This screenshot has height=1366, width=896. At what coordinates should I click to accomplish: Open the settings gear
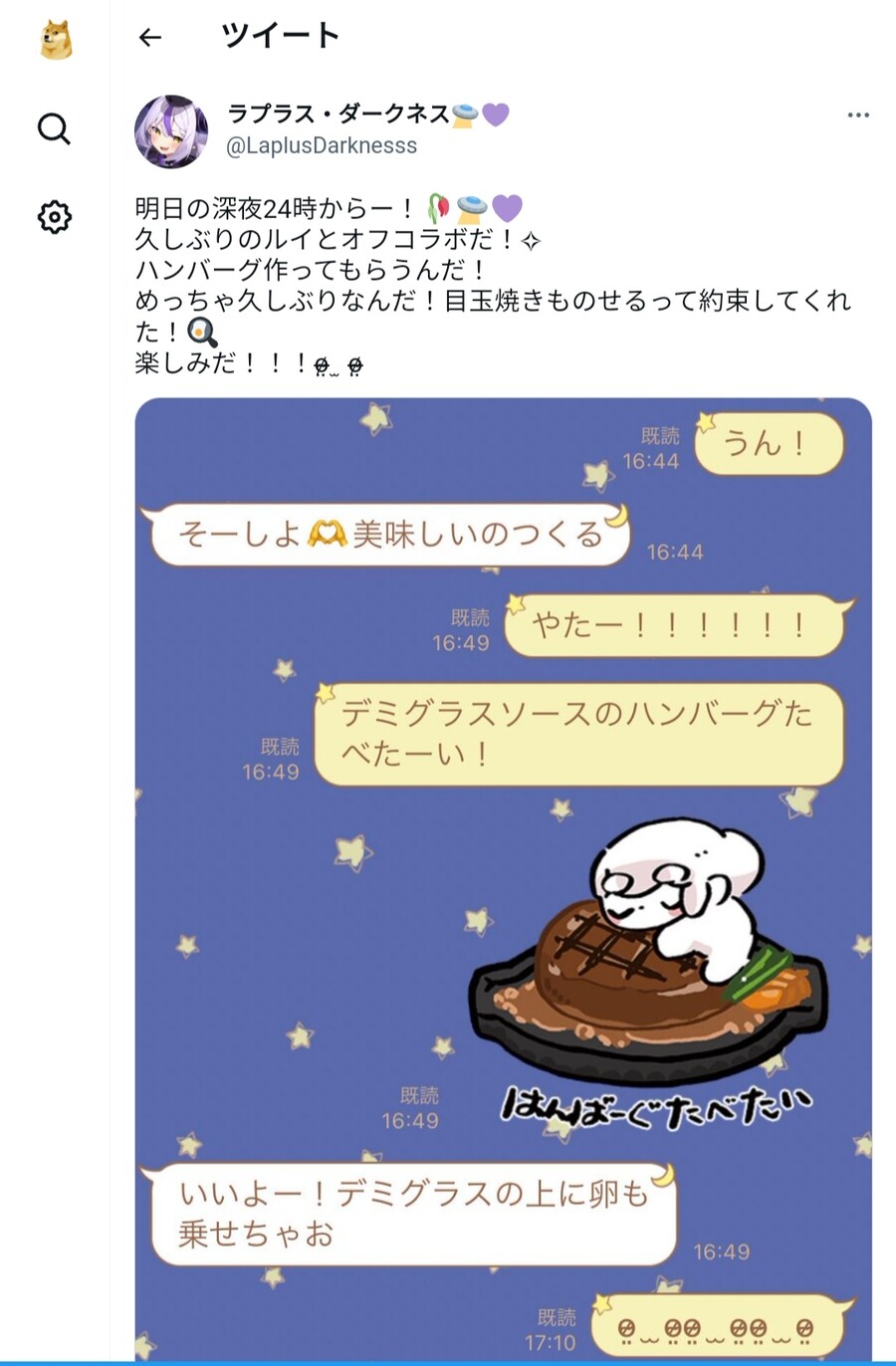[54, 216]
